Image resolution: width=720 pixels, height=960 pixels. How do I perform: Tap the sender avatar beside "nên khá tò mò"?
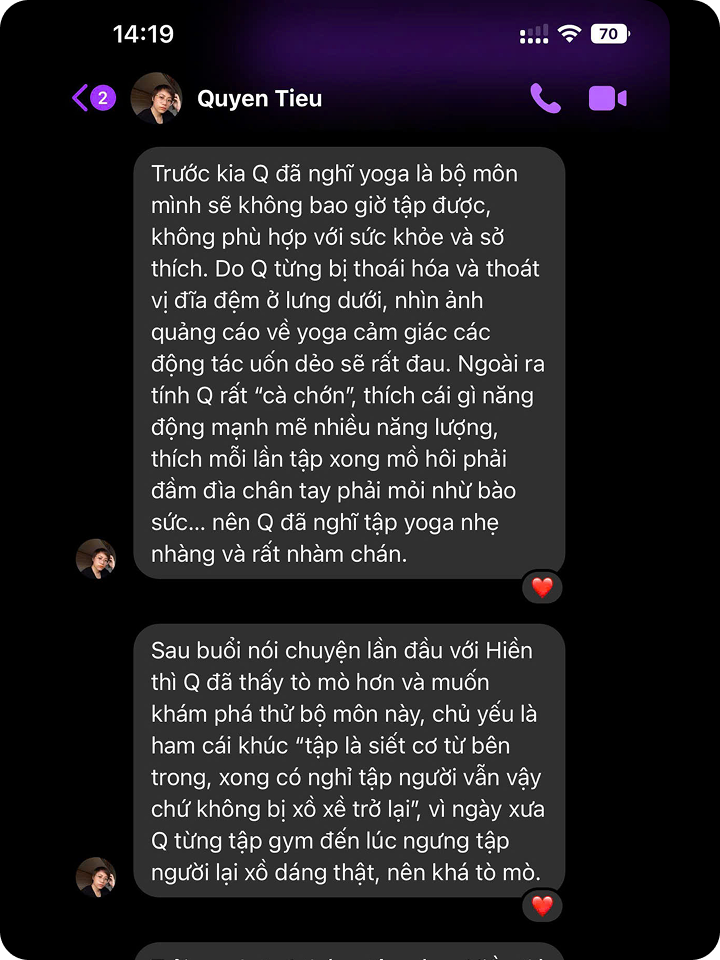tap(96, 877)
